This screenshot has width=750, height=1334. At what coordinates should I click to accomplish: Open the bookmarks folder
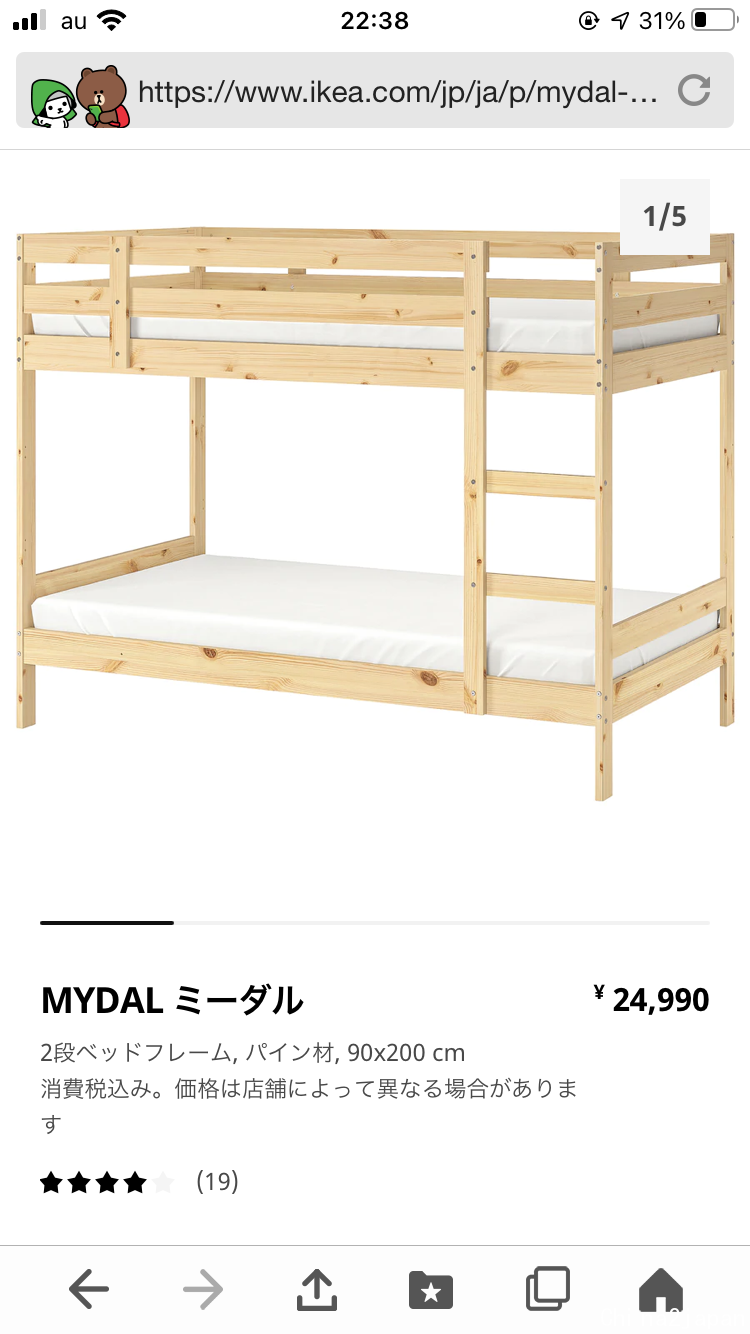tap(431, 1290)
